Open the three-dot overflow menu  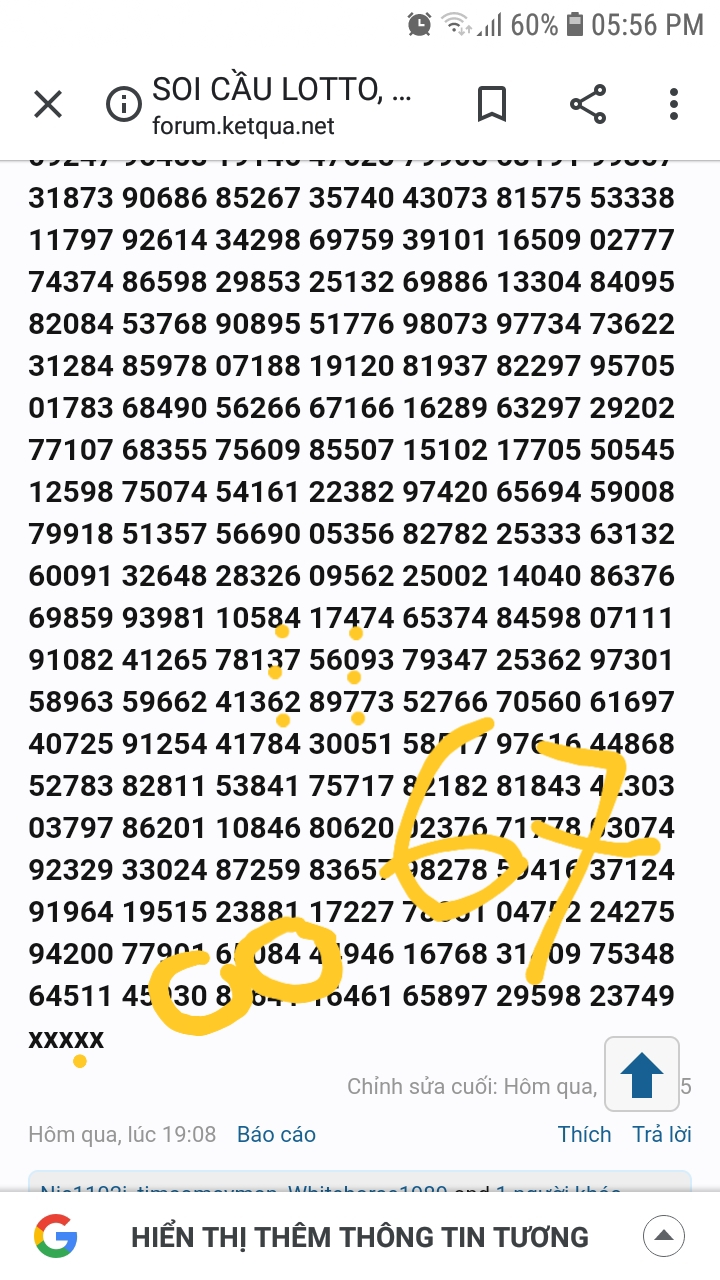coord(674,104)
